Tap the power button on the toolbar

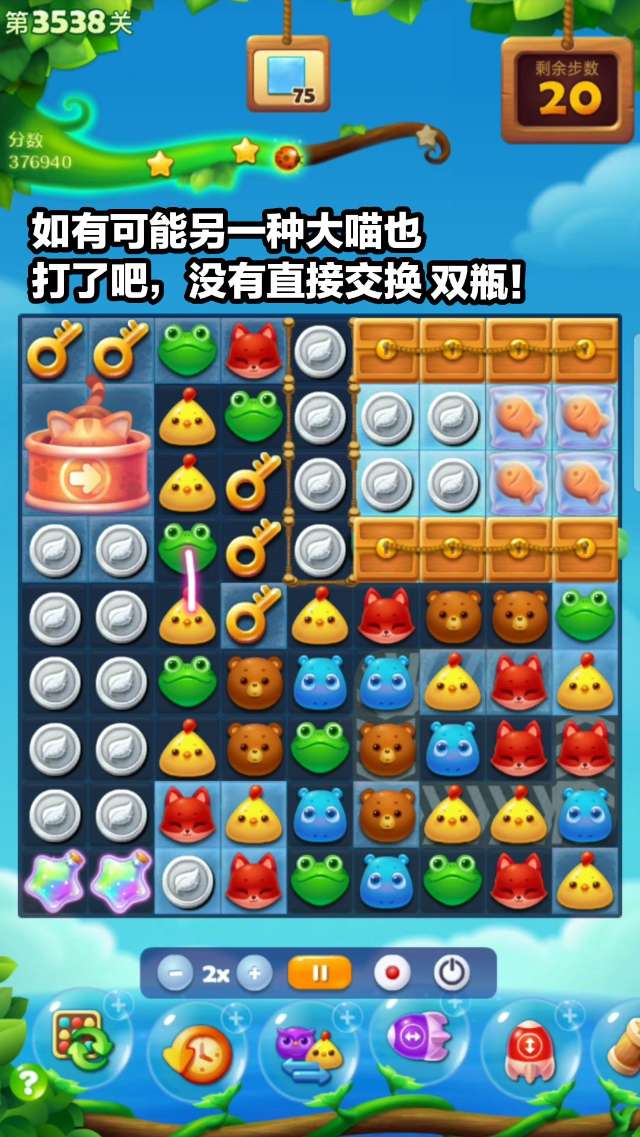[451, 973]
